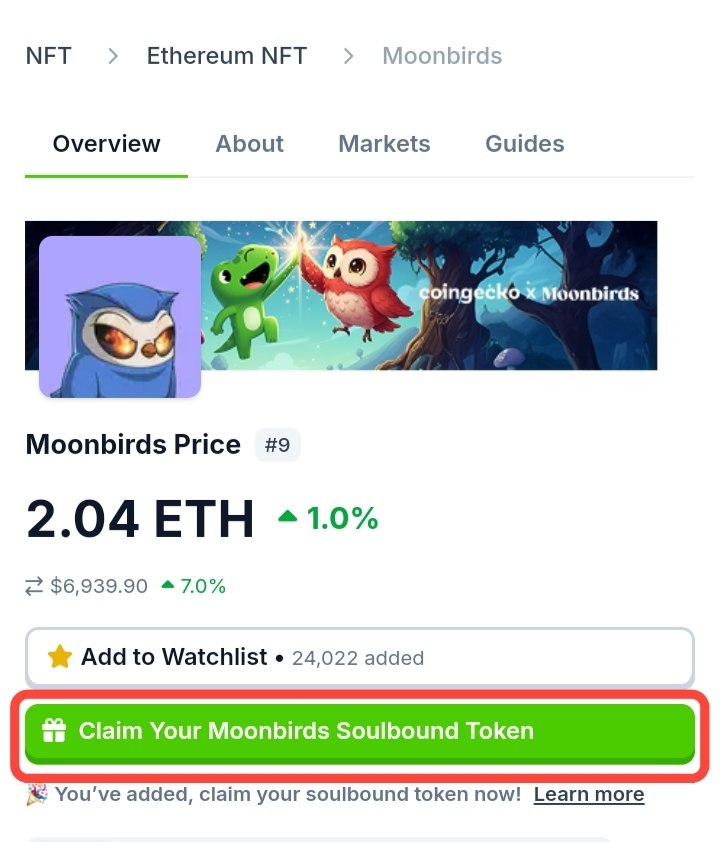720x842 pixels.
Task: Claim Your Moonbirds Soulbound Token
Action: pos(359,731)
